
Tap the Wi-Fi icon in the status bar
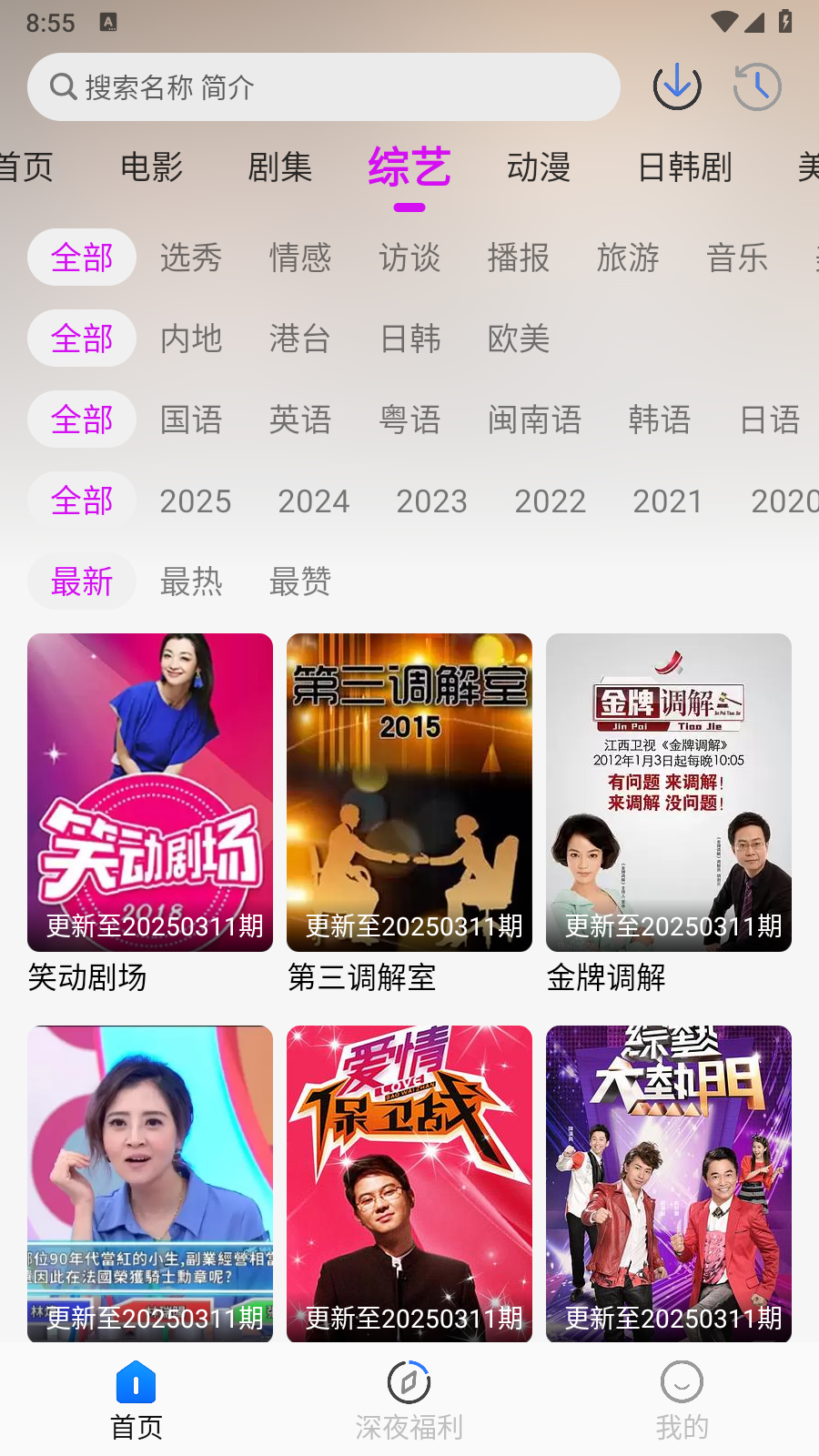[x=726, y=20]
